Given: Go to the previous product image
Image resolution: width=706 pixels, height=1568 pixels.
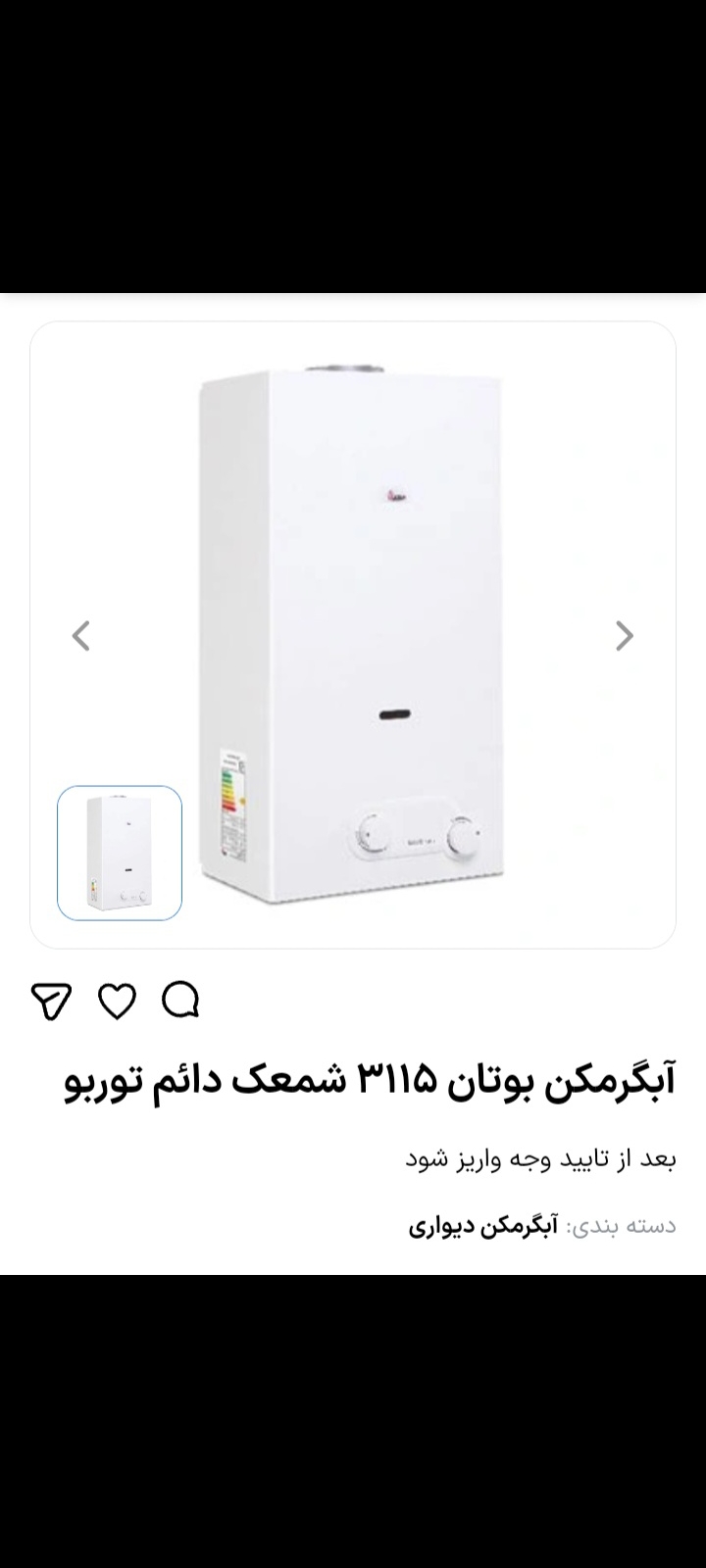Looking at the screenshot, I should pos(81,636).
